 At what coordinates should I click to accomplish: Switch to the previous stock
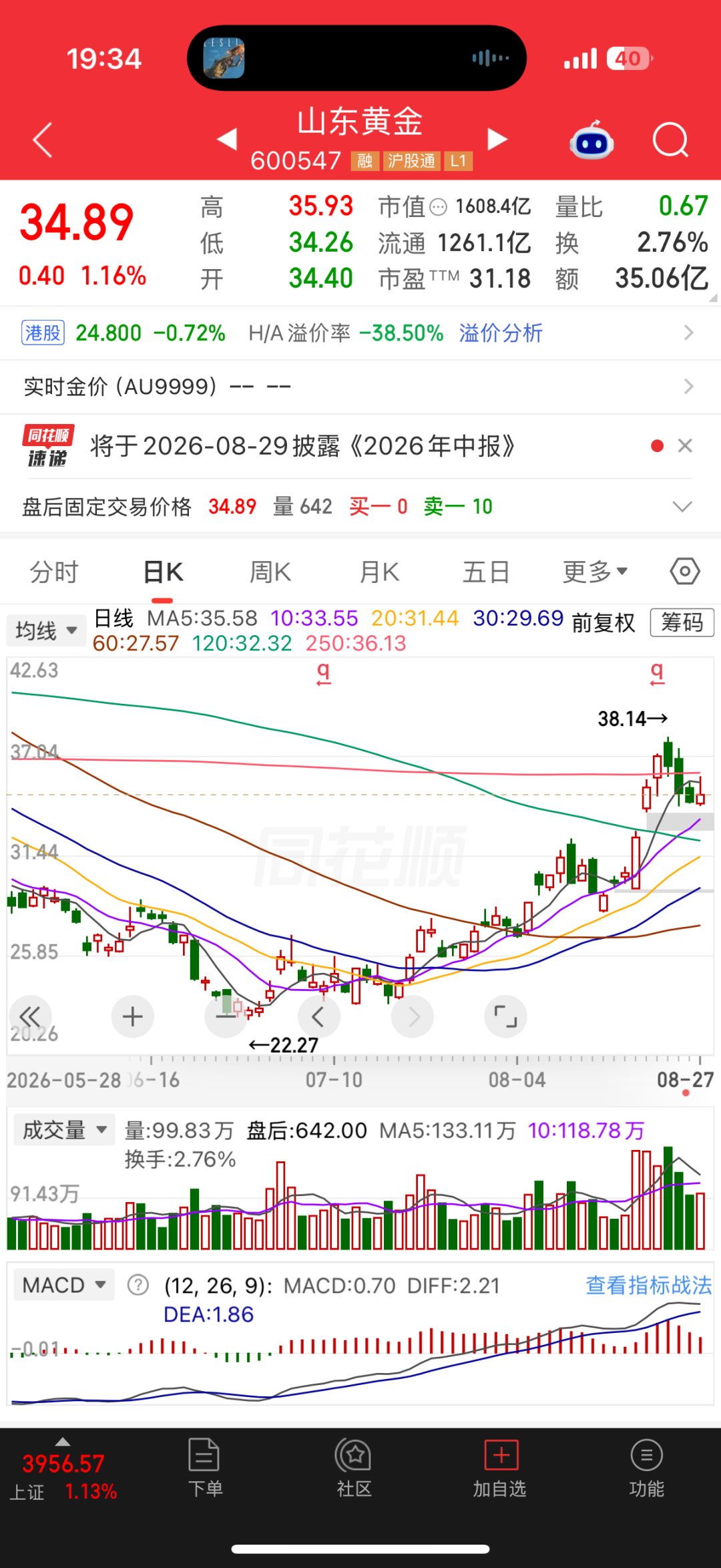coord(228,139)
